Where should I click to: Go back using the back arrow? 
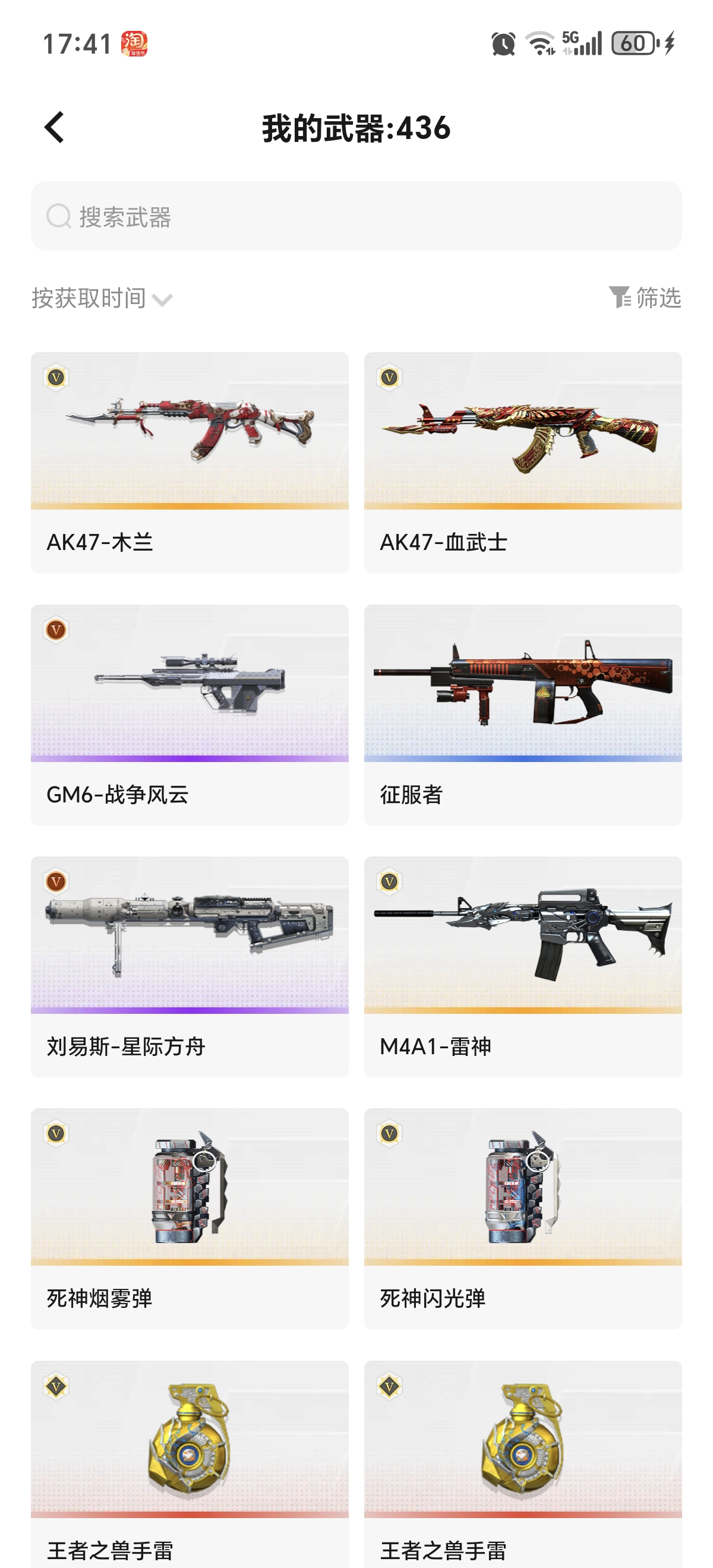pos(54,128)
